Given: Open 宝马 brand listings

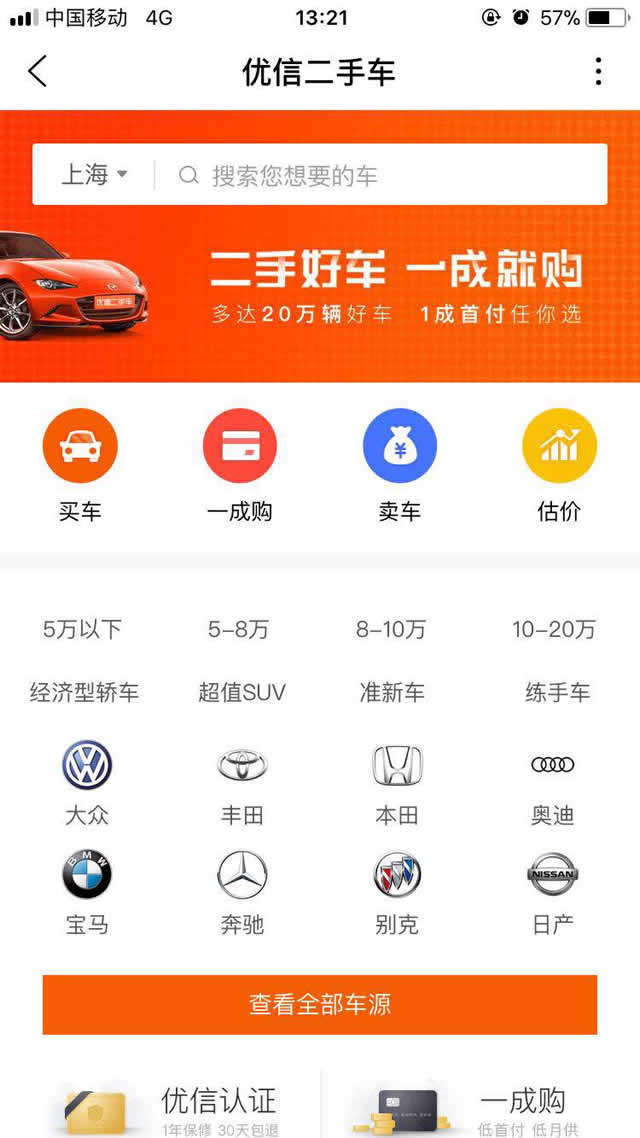Looking at the screenshot, I should (87, 892).
